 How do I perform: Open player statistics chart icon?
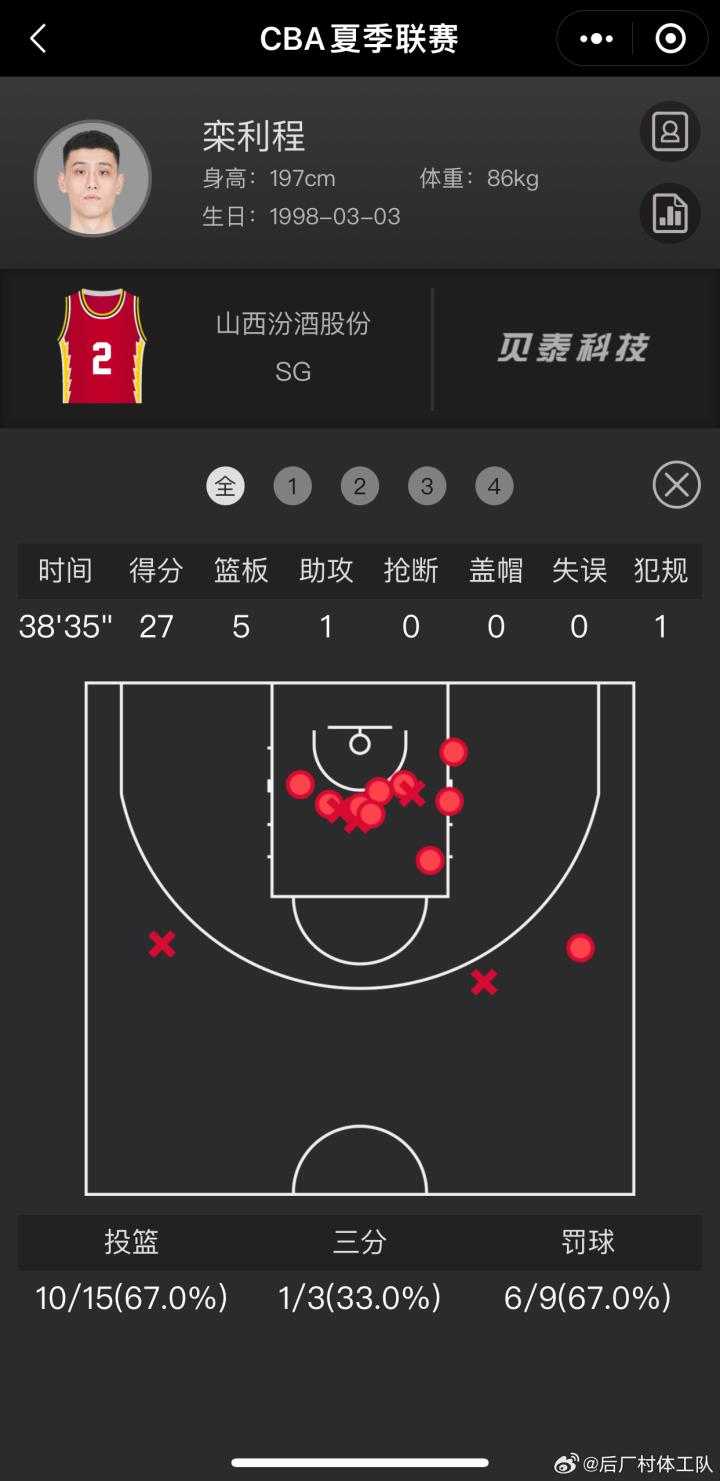click(x=669, y=213)
